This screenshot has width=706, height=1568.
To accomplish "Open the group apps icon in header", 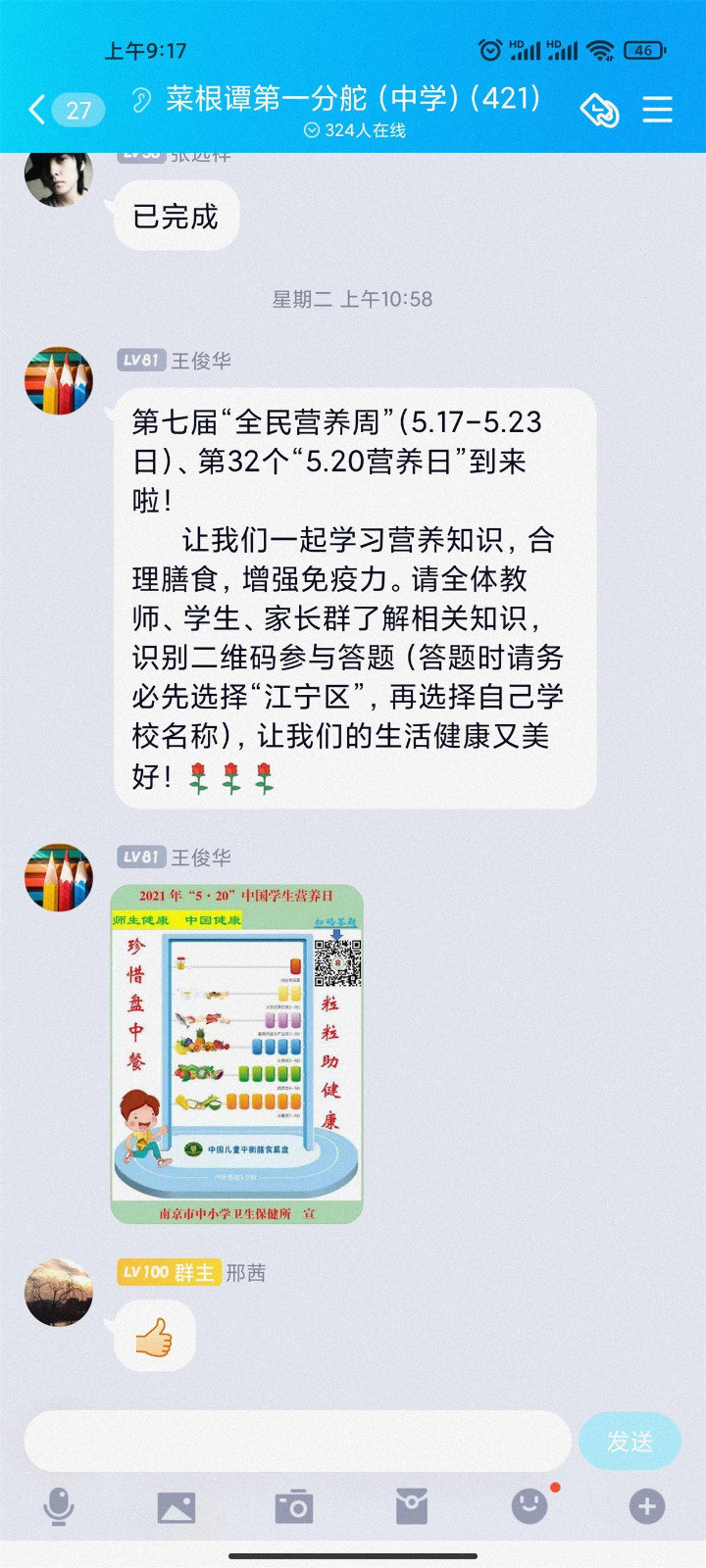I will coord(599,109).
